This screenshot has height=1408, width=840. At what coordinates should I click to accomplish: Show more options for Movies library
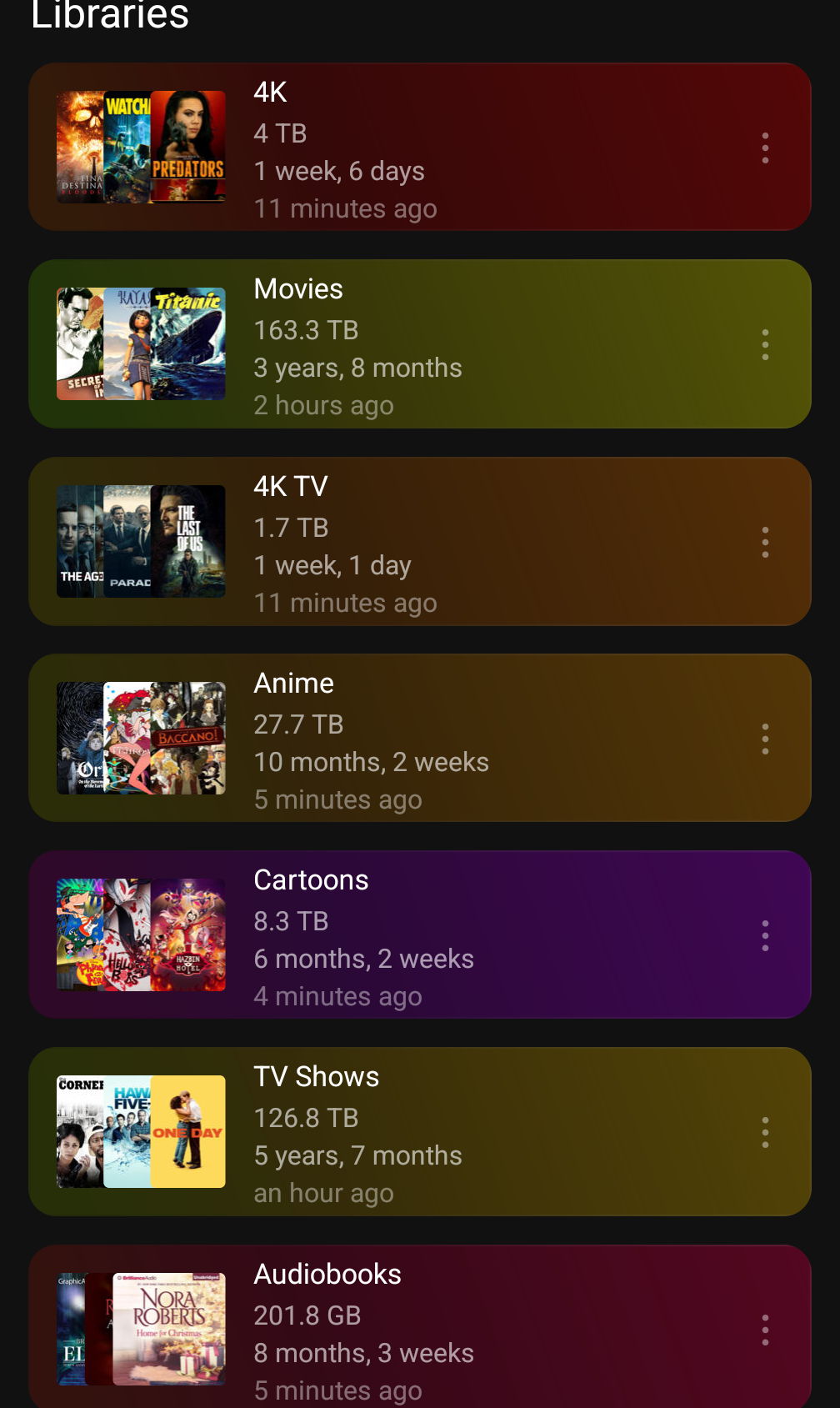(x=765, y=344)
